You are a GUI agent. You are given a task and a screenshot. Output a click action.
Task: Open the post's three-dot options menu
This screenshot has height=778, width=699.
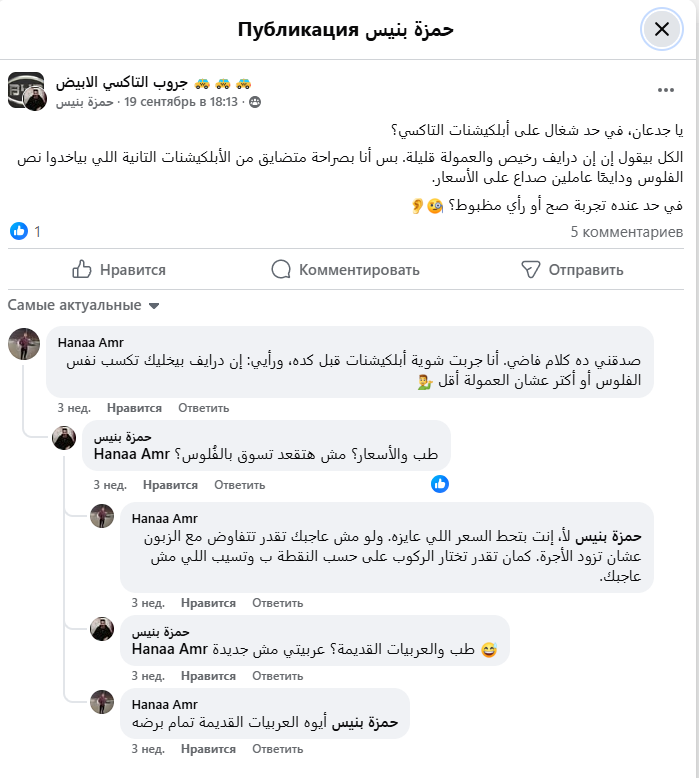point(666,90)
